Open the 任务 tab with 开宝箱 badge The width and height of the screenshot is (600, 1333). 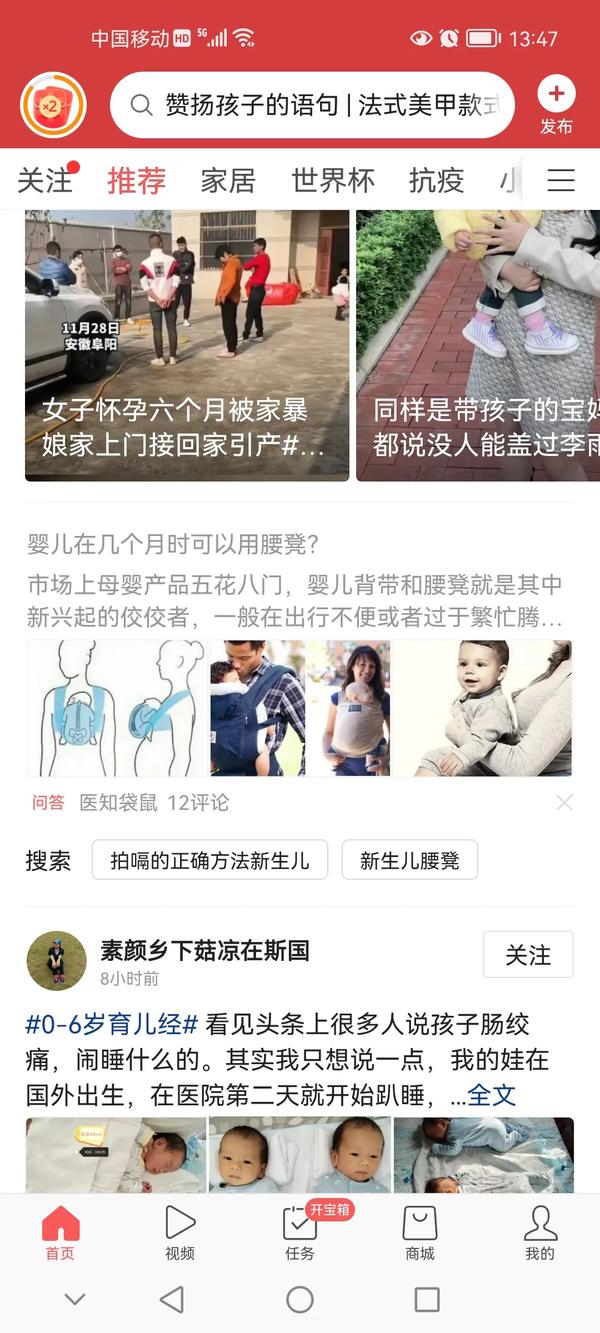click(x=300, y=1233)
